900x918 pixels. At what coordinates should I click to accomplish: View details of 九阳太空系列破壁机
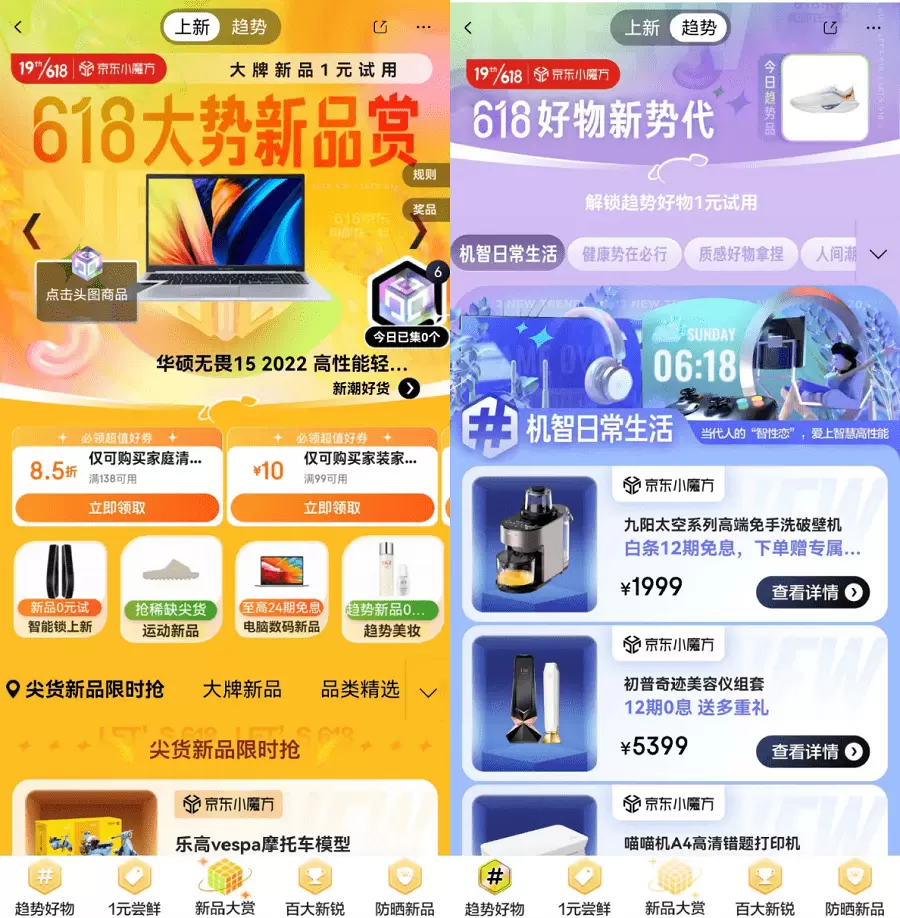(812, 592)
